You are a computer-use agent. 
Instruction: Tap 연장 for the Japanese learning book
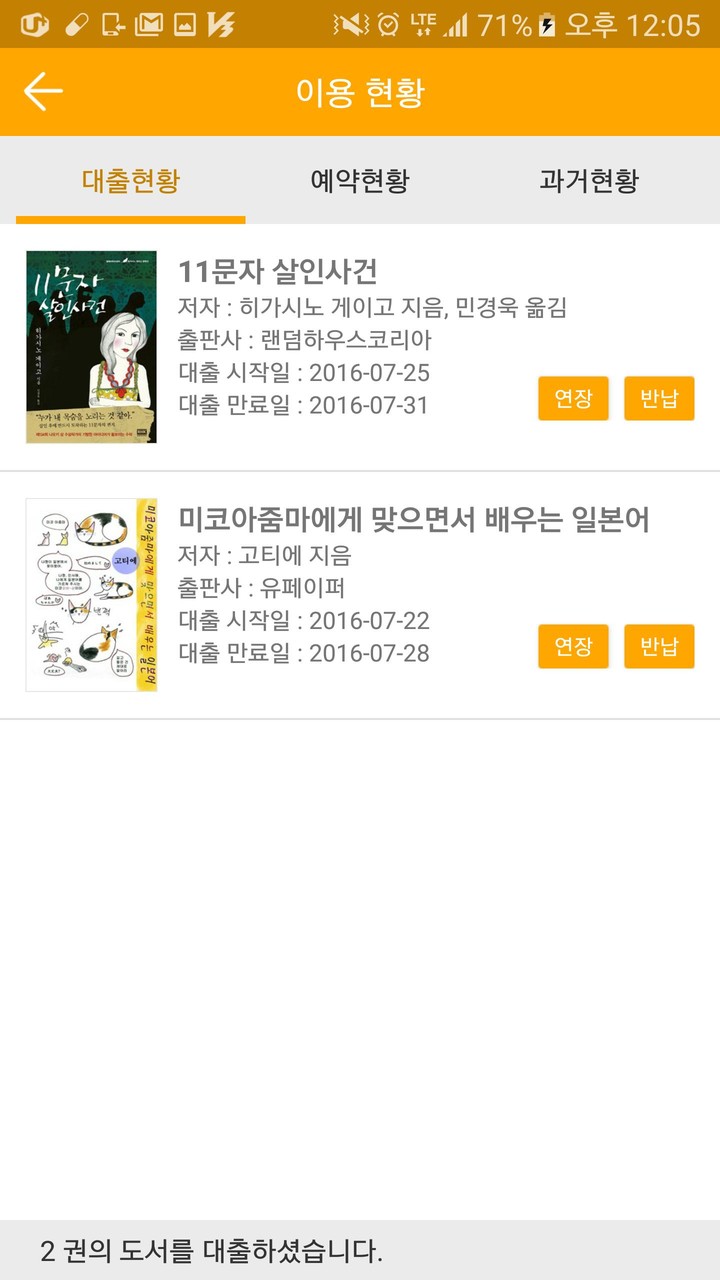point(572,647)
